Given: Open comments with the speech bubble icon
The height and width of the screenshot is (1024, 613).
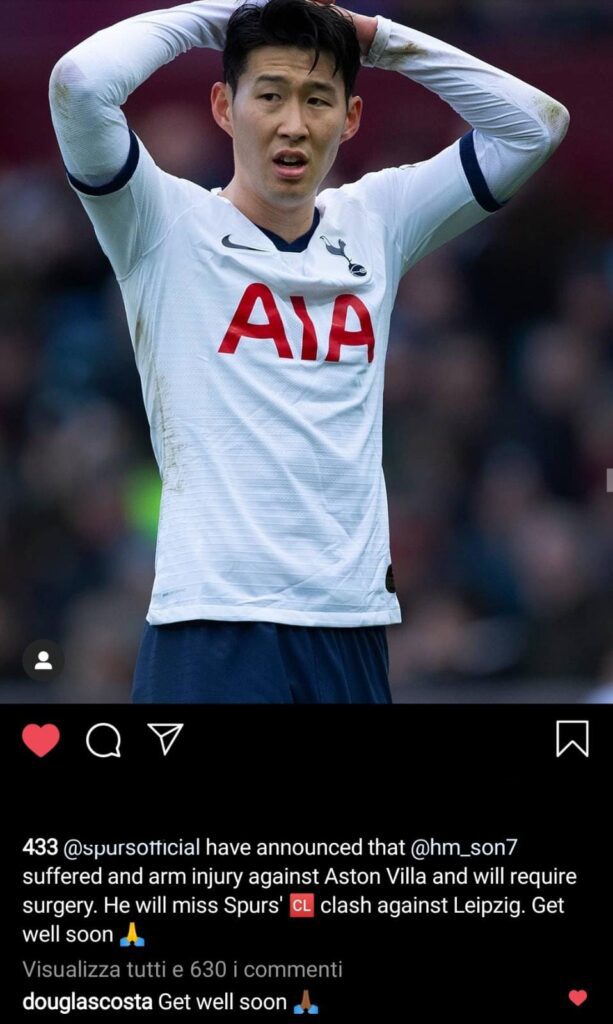Looking at the screenshot, I should pyautogui.click(x=103, y=740).
